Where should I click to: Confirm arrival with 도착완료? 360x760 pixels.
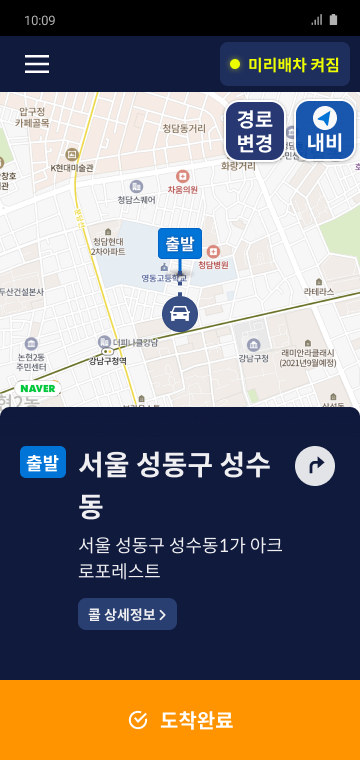(x=180, y=720)
